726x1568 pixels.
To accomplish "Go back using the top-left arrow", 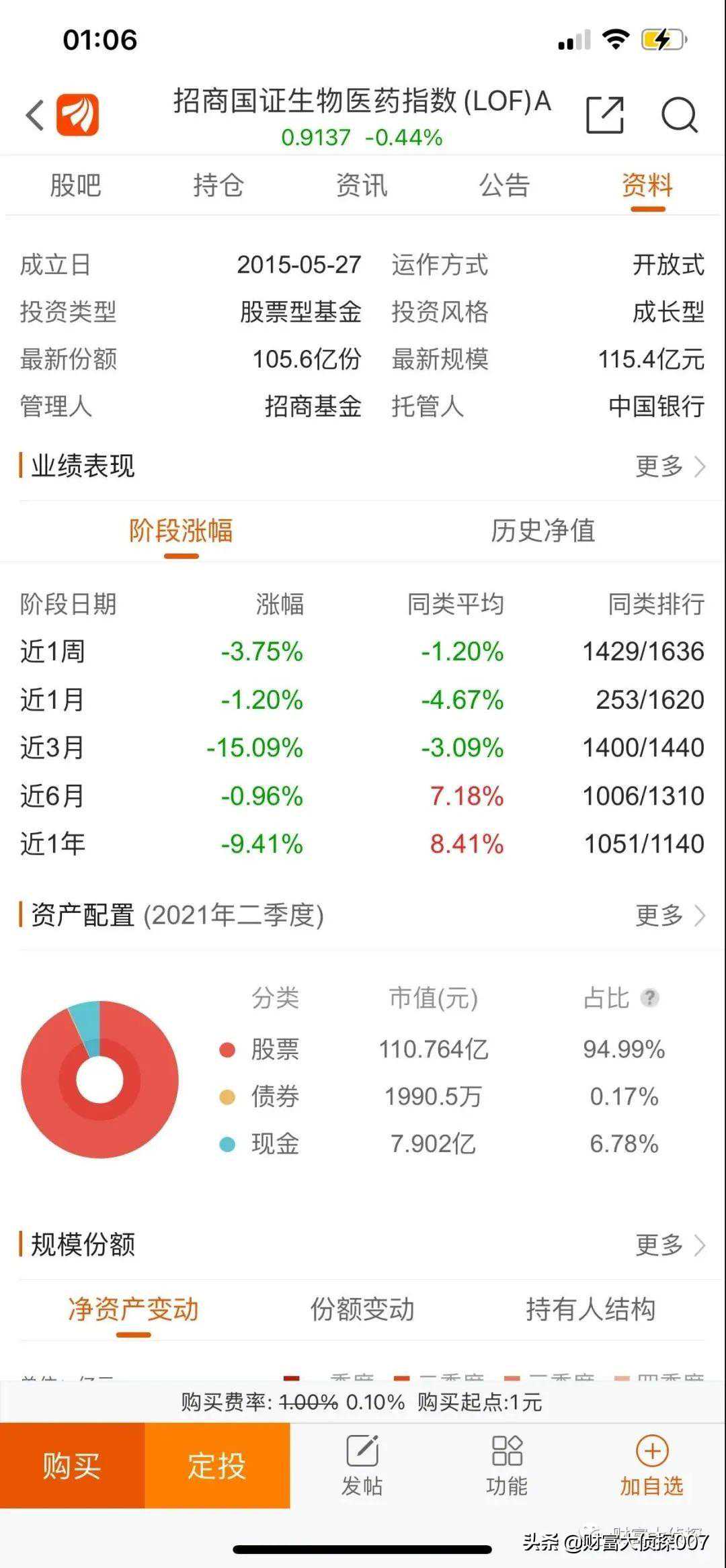I will coord(35,115).
